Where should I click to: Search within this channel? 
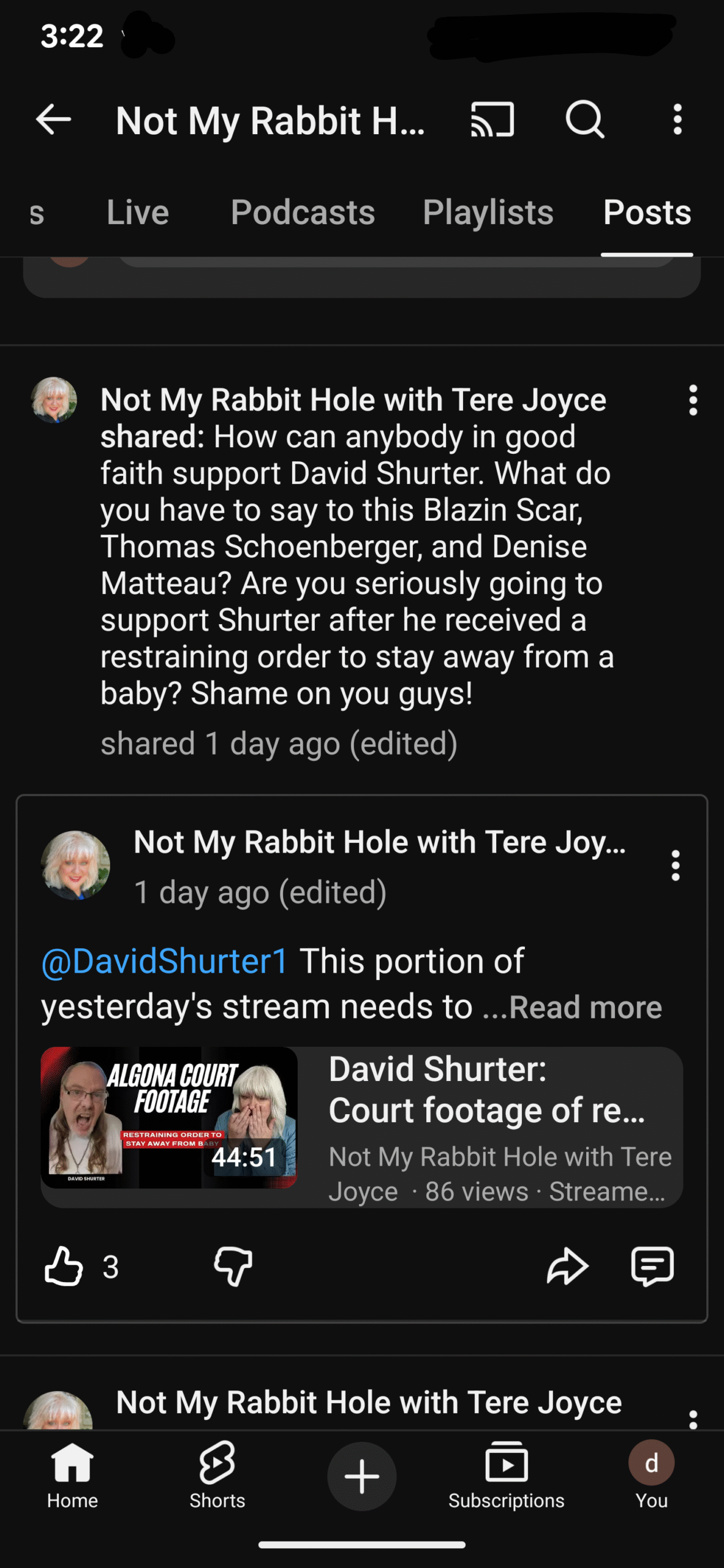click(x=585, y=119)
